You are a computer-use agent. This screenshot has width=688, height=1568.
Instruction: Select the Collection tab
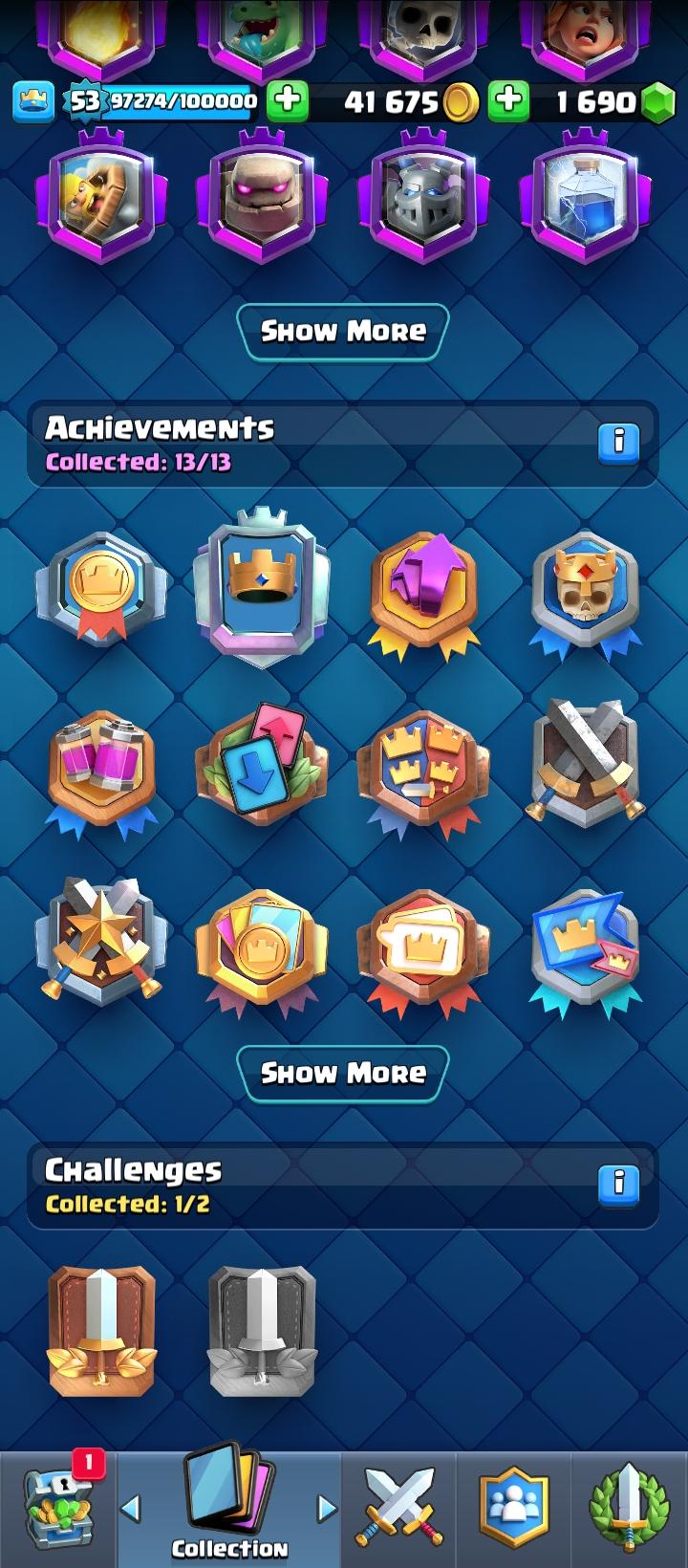[229, 1506]
